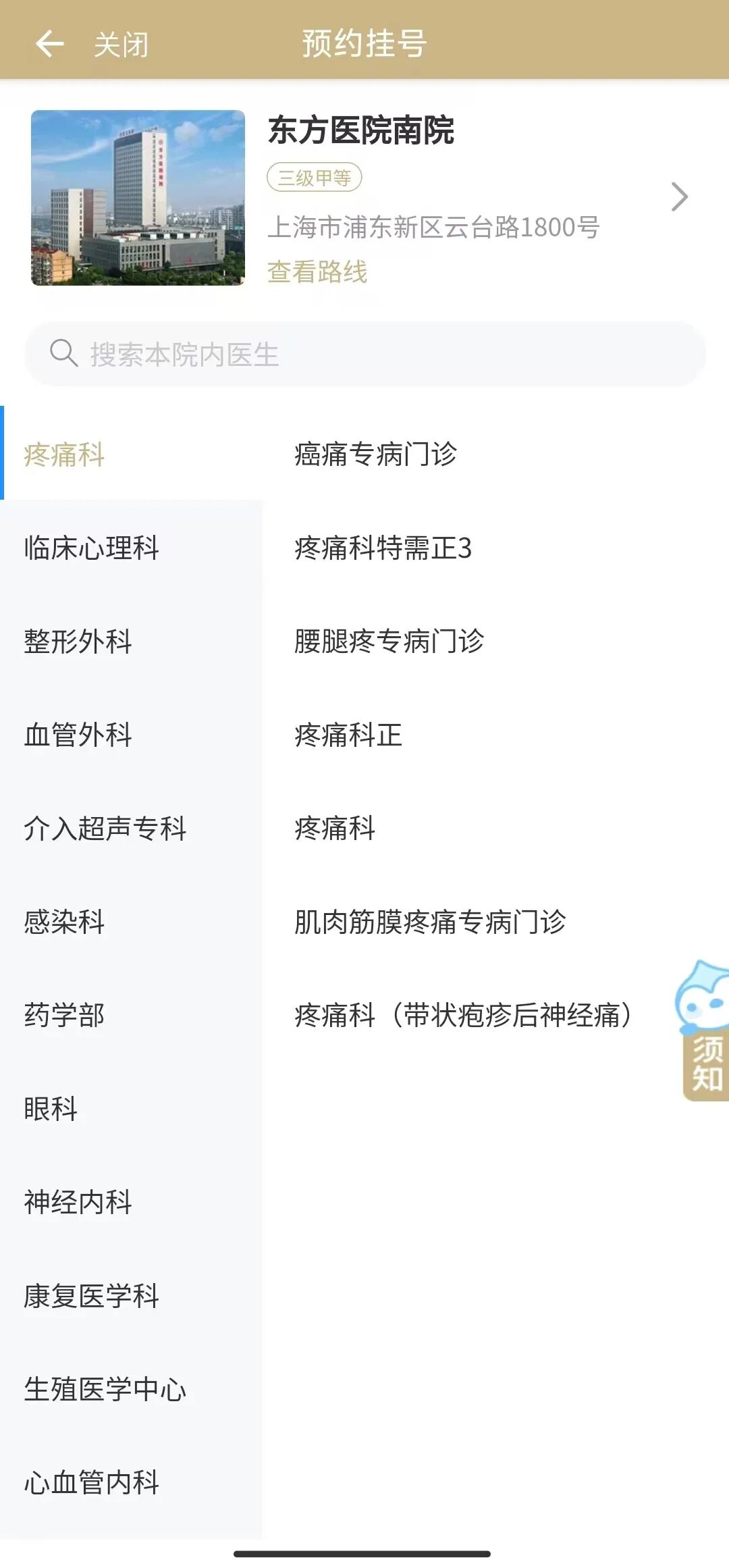Choose 介入超声专科 department
The height and width of the screenshot is (1568, 729).
click(105, 829)
